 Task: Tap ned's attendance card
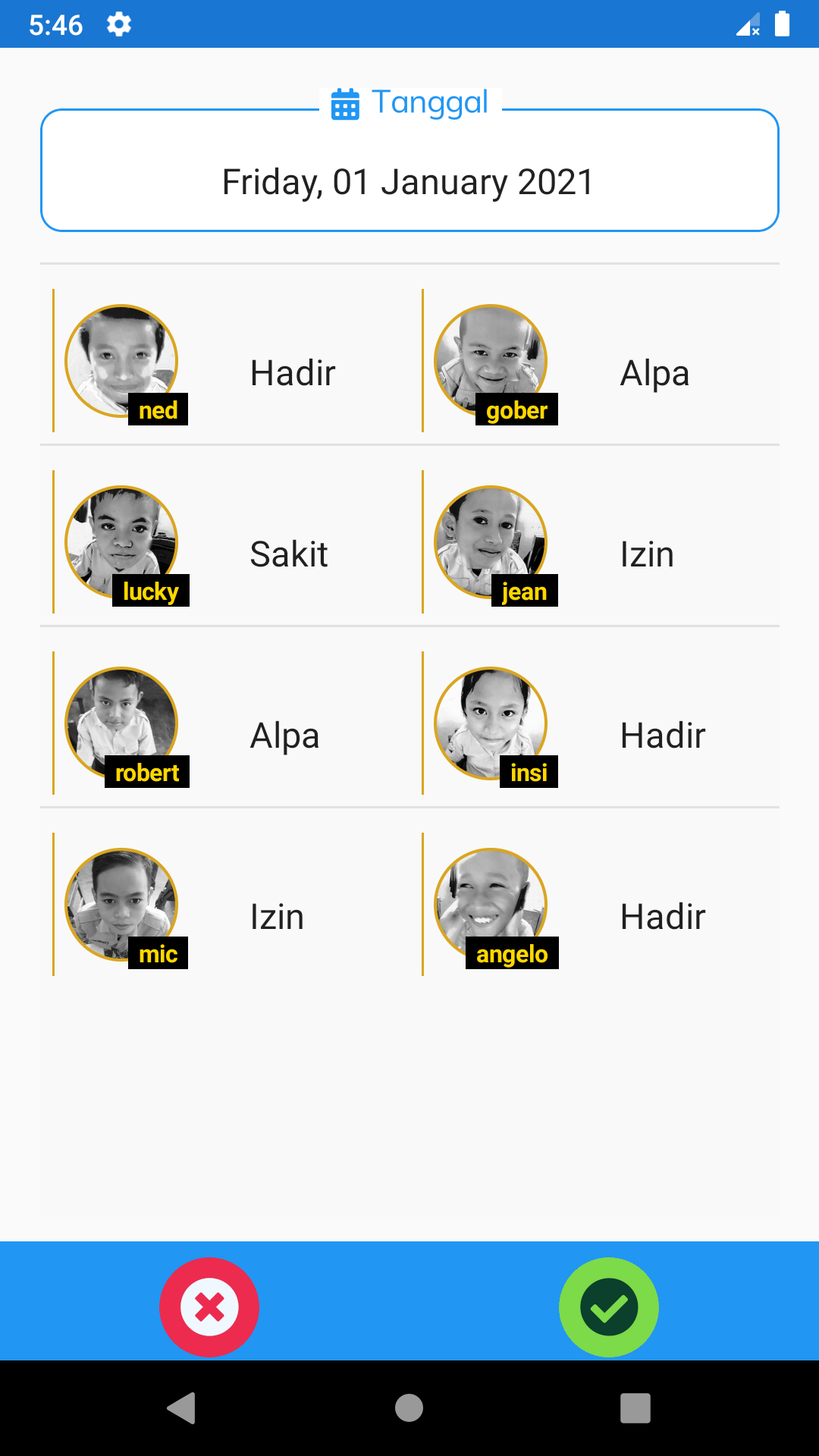(227, 362)
